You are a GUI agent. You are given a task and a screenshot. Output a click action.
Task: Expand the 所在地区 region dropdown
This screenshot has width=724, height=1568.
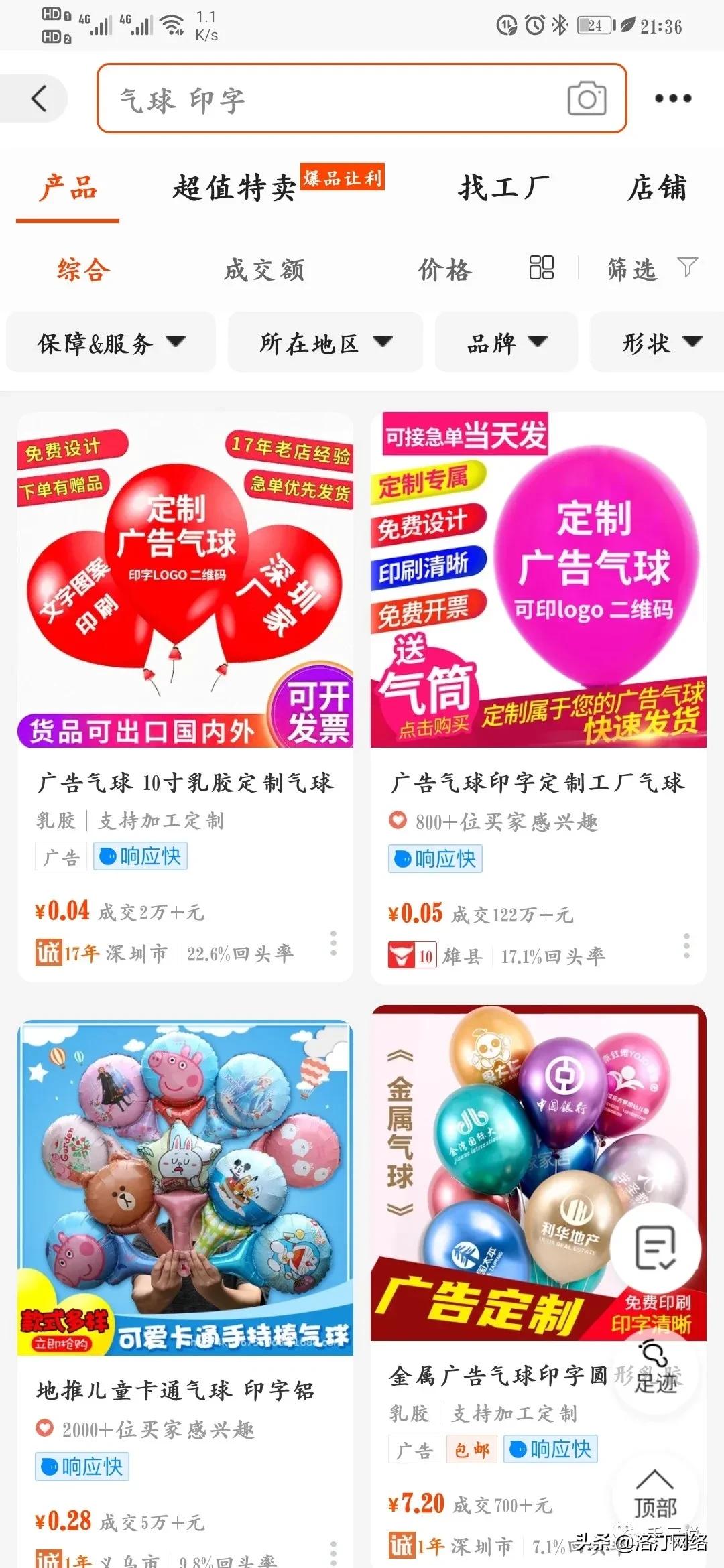tap(324, 343)
